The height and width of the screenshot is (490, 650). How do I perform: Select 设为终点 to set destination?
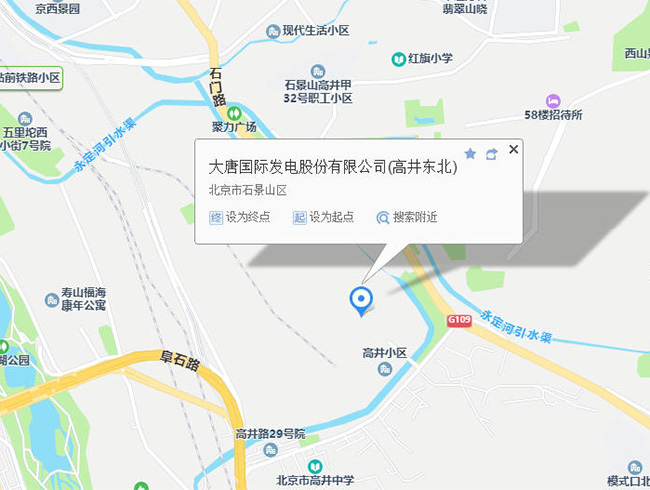240,217
